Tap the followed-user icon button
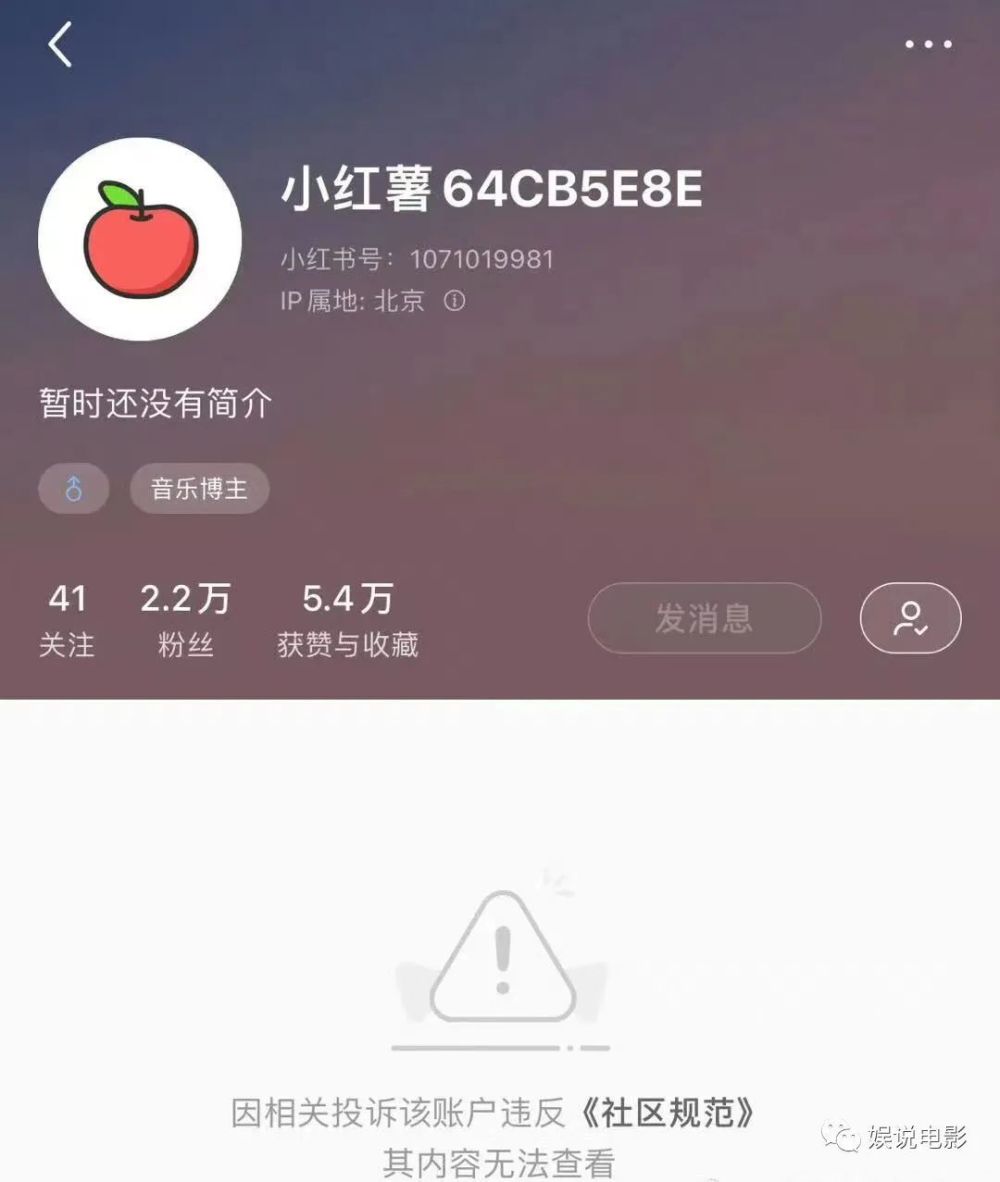Viewport: 1000px width, 1182px height. coord(910,618)
